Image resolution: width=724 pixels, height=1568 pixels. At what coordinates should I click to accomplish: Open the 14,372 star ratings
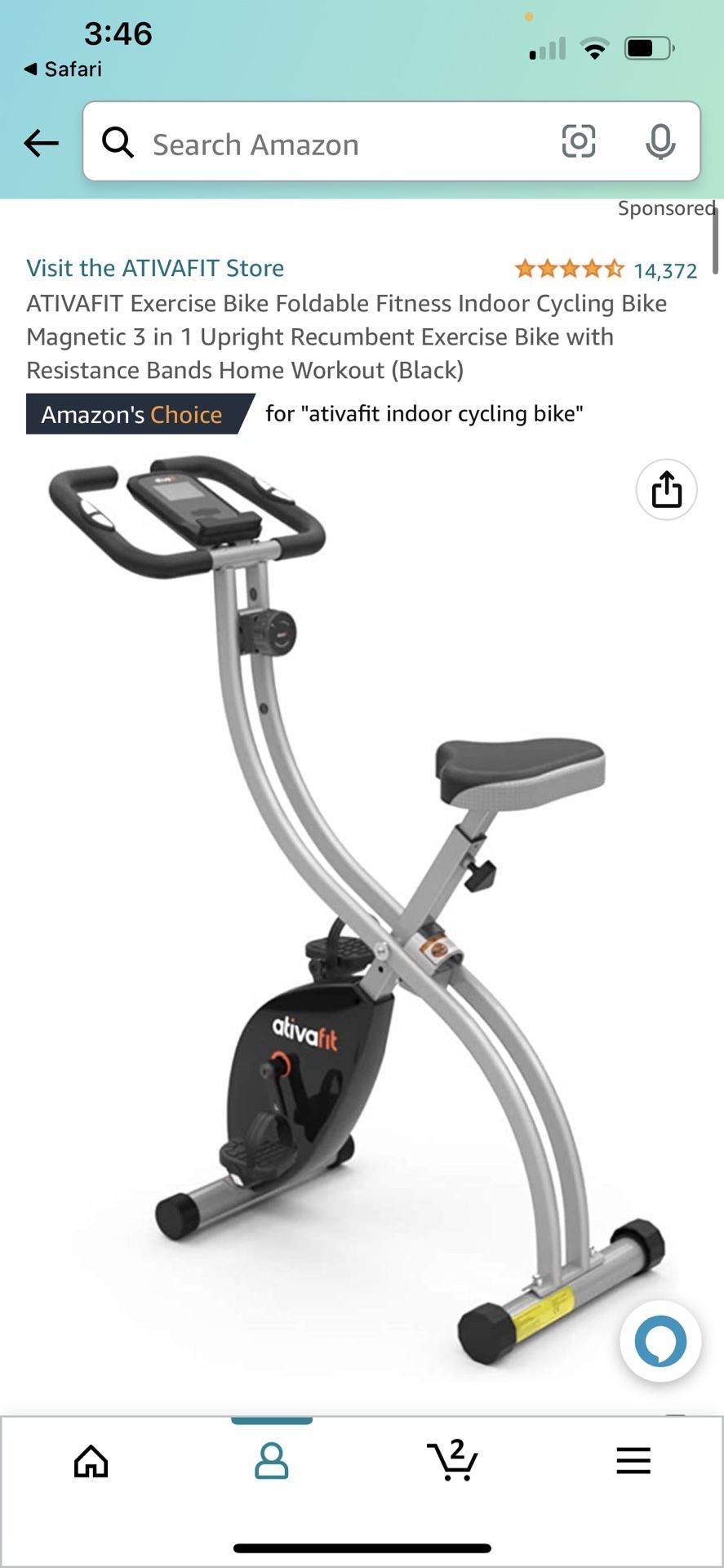[x=606, y=269]
